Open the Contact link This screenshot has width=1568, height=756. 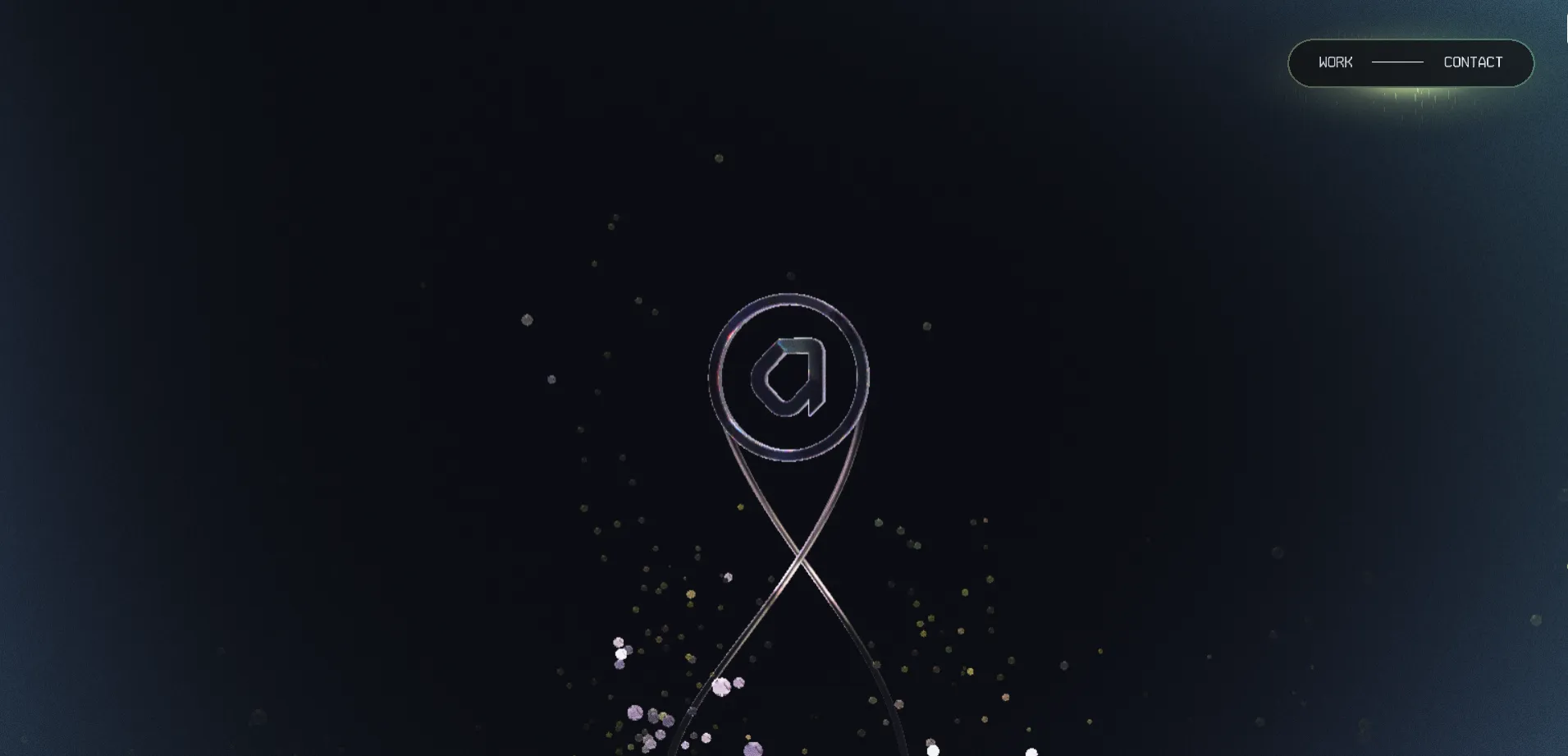coord(1473,62)
